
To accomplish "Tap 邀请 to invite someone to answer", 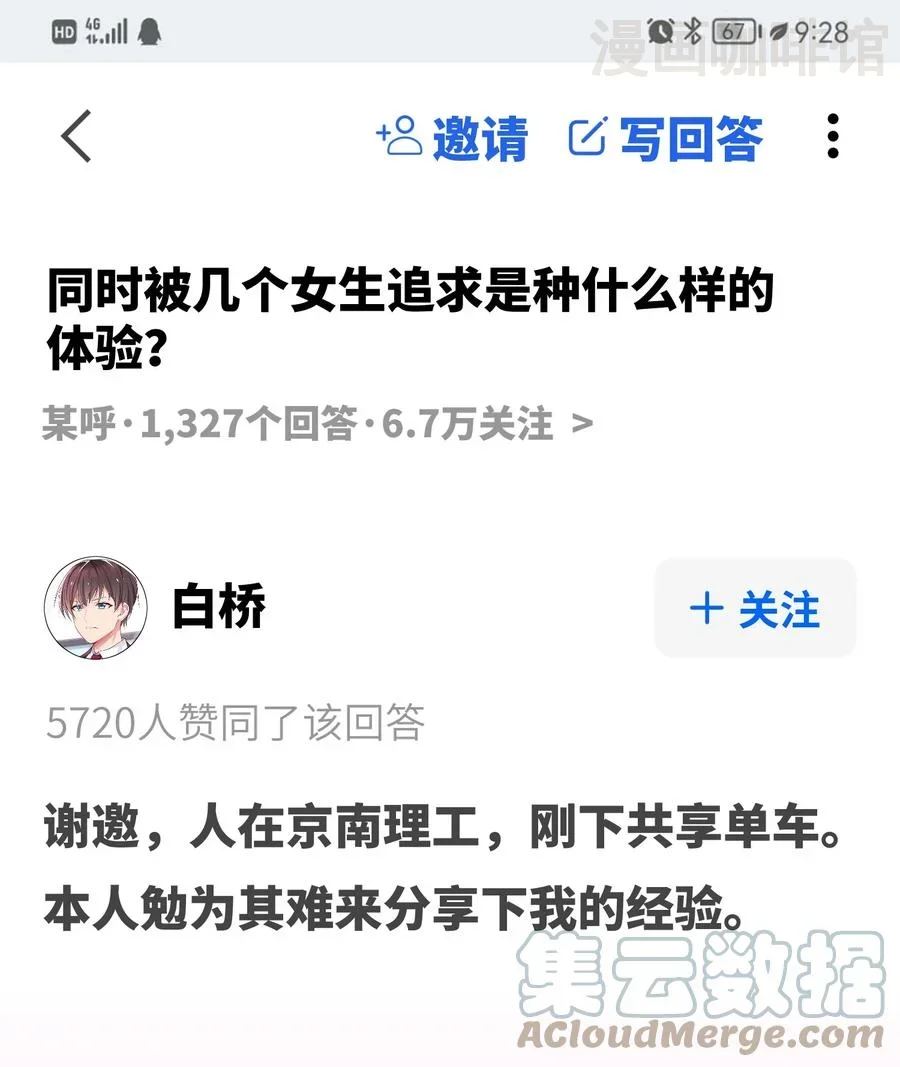I will (452, 138).
